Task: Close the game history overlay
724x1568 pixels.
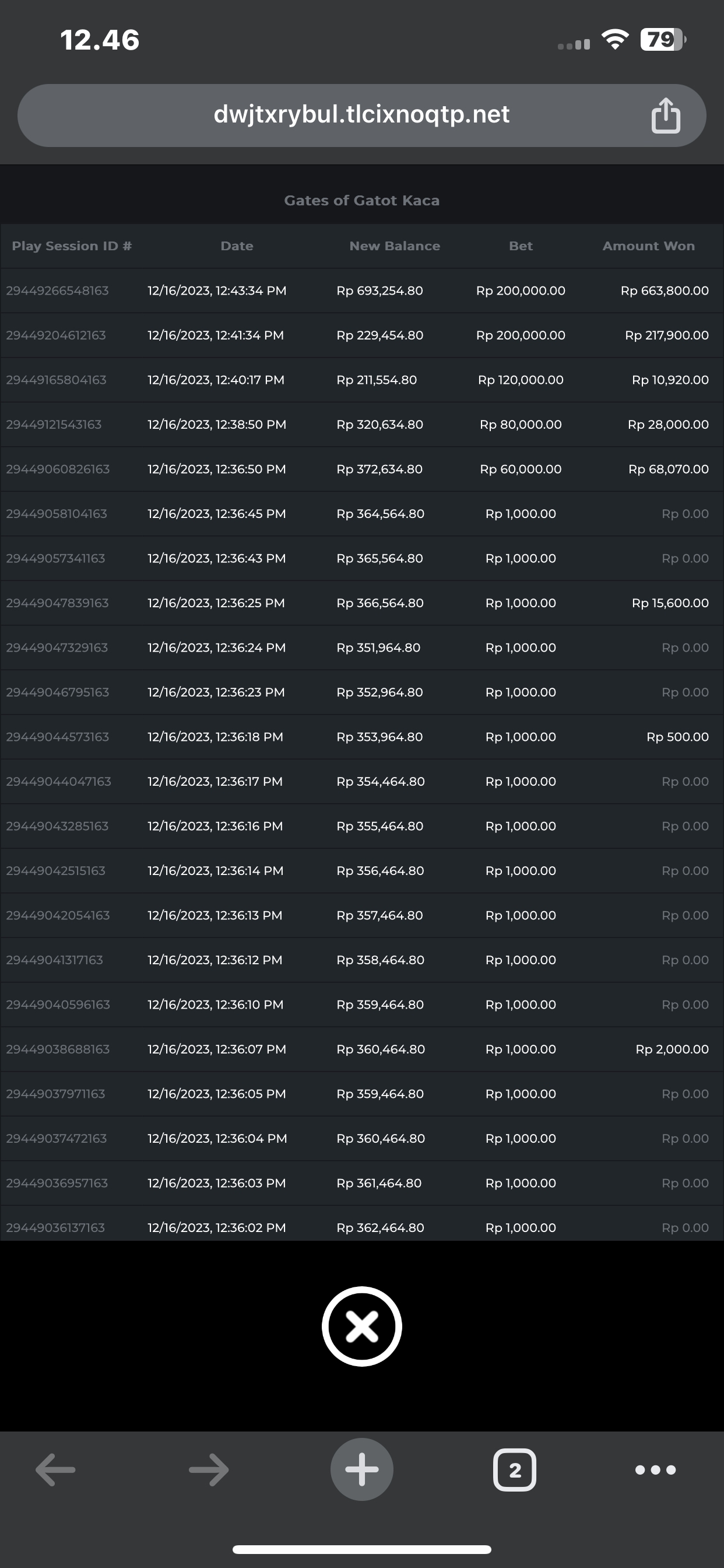Action: pyautogui.click(x=361, y=1326)
